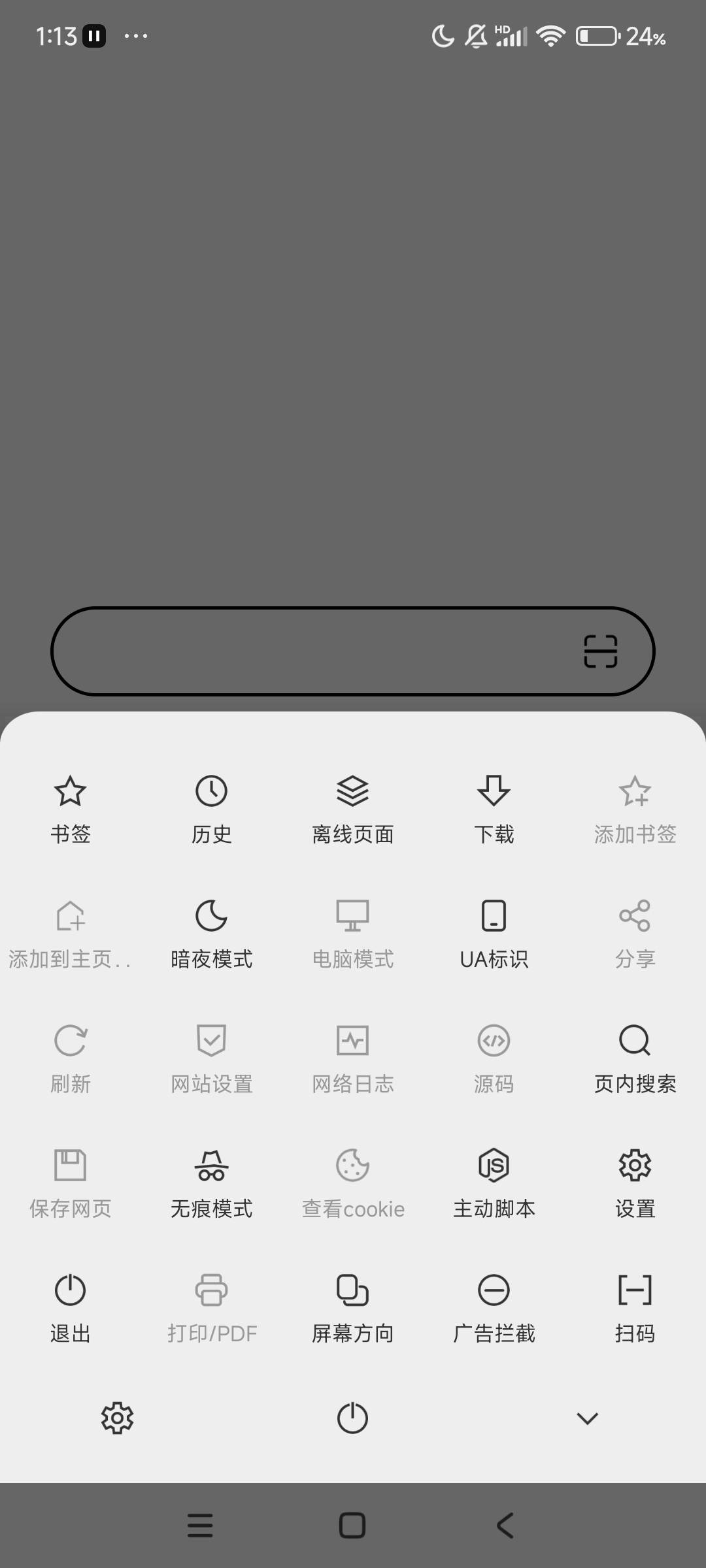Viewport: 706px width, 1568px height.
Task: Tap 退出 to exit the browser
Action: click(x=70, y=1308)
